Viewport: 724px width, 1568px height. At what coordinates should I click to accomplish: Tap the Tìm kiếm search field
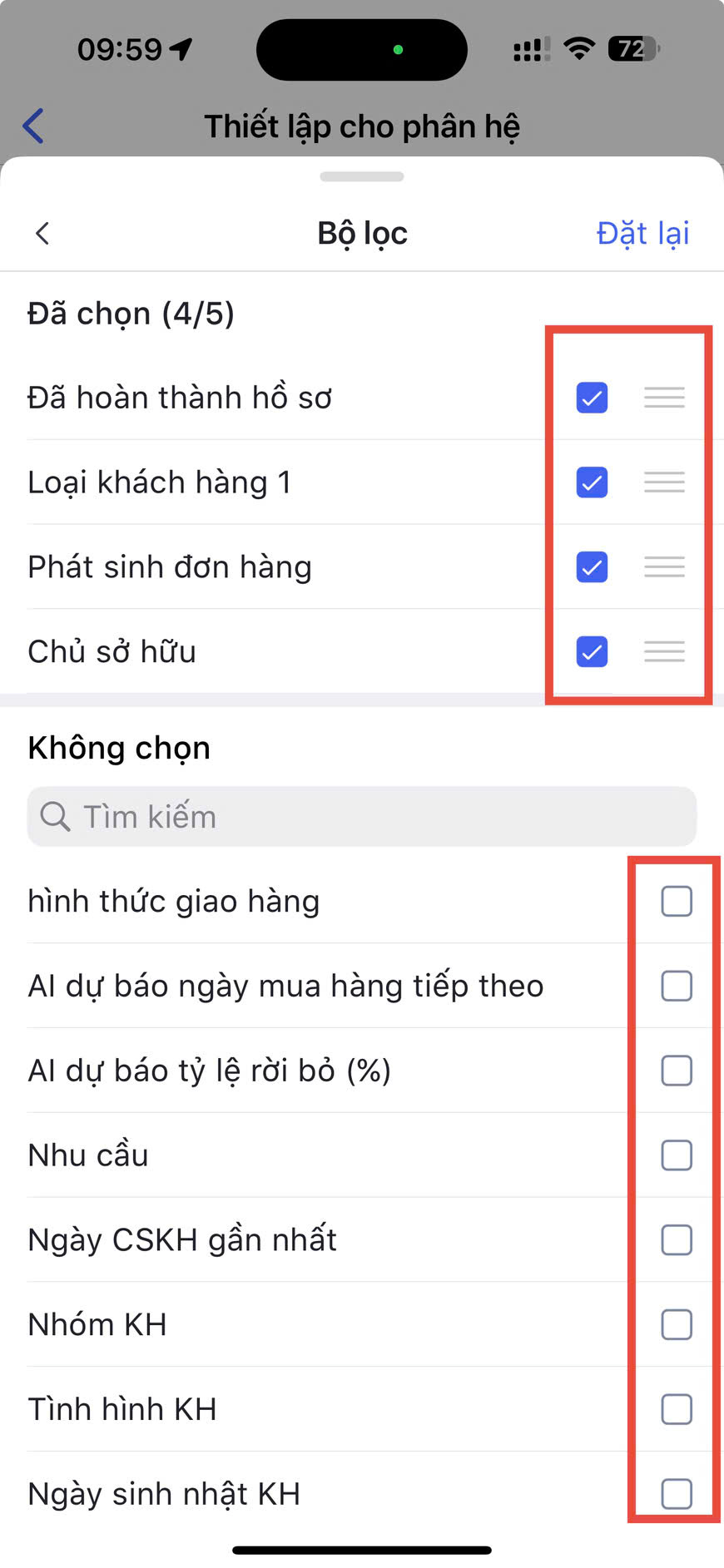[362, 817]
